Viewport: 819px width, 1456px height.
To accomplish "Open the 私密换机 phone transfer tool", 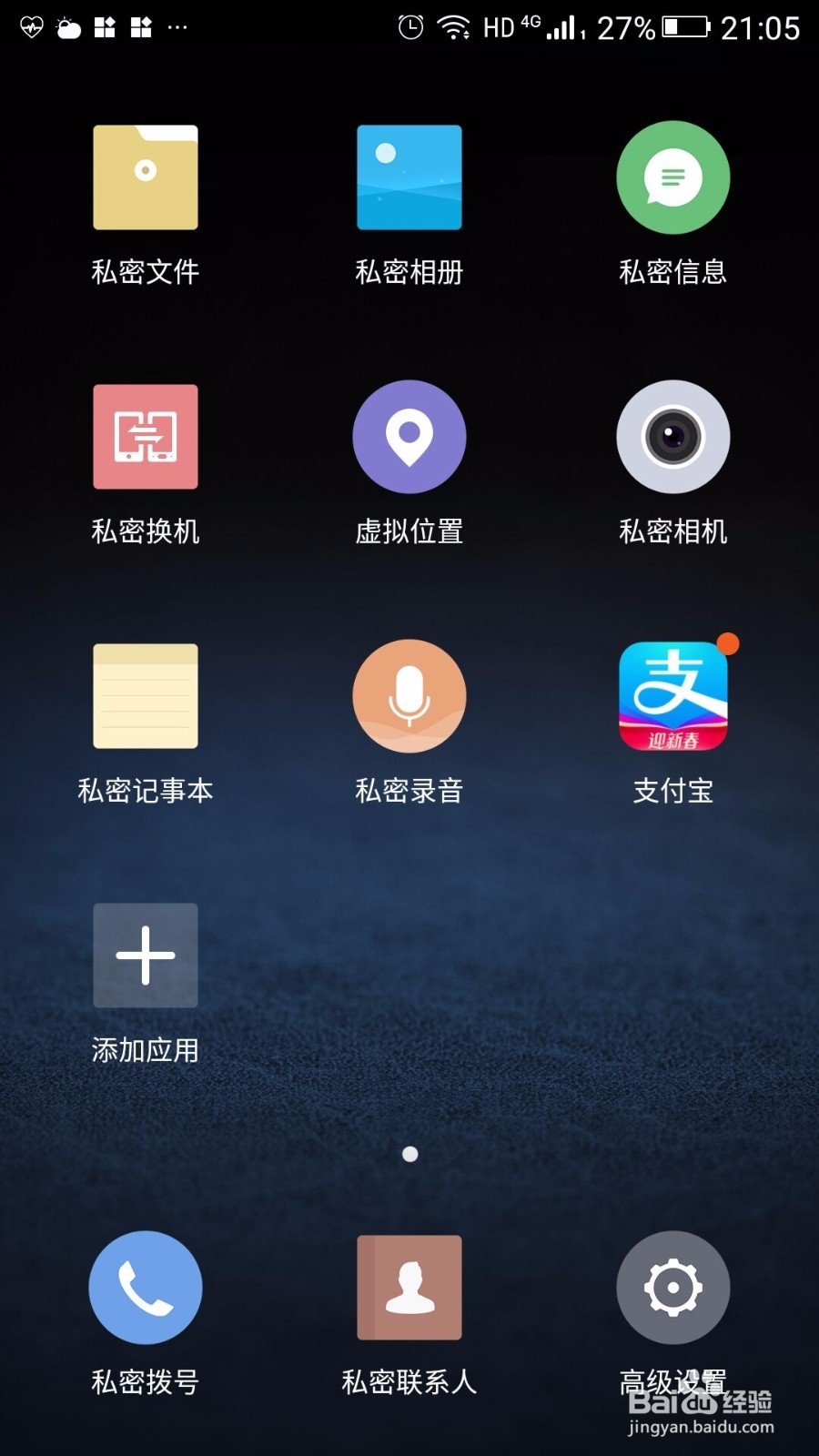I will [145, 437].
